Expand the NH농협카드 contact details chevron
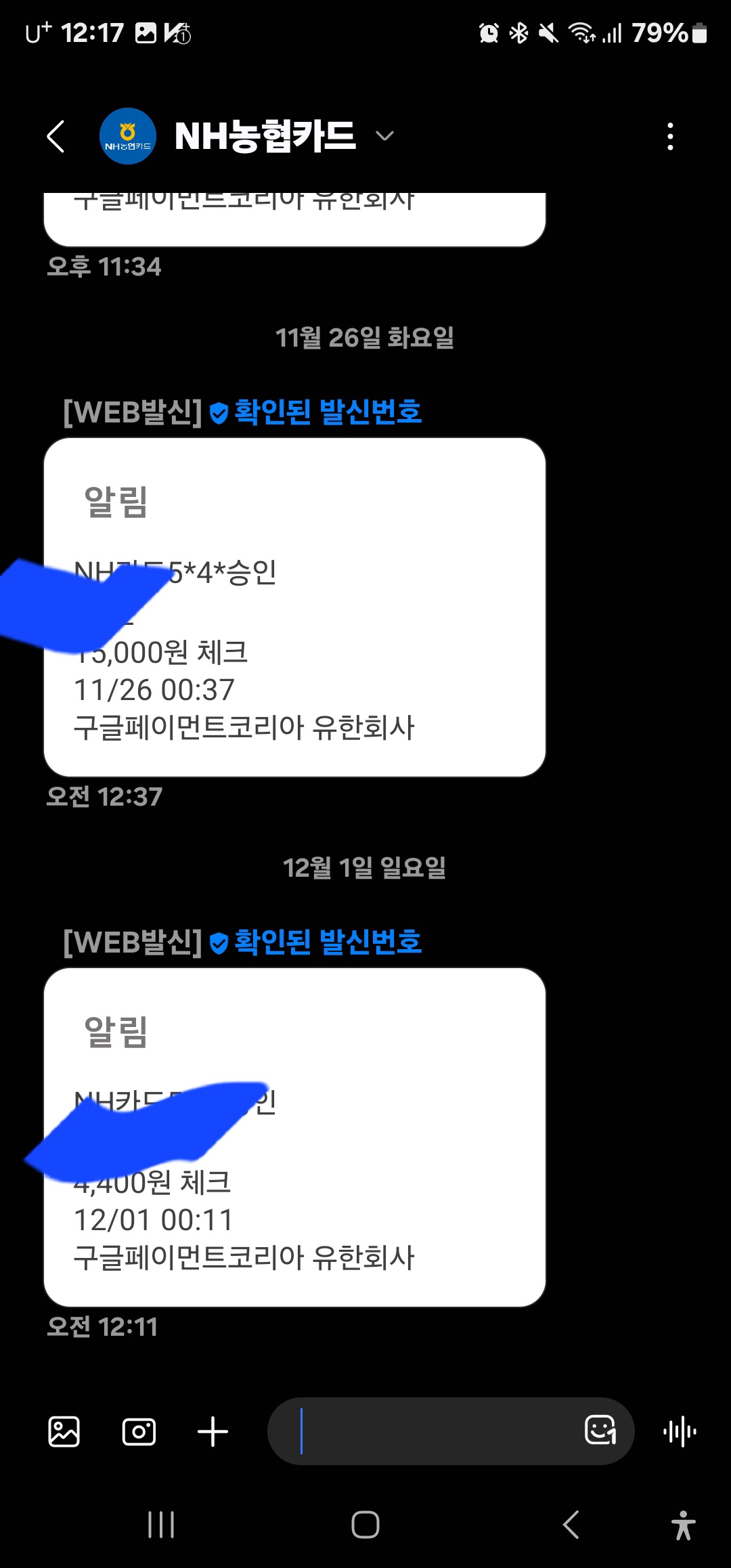731x1568 pixels. (384, 136)
